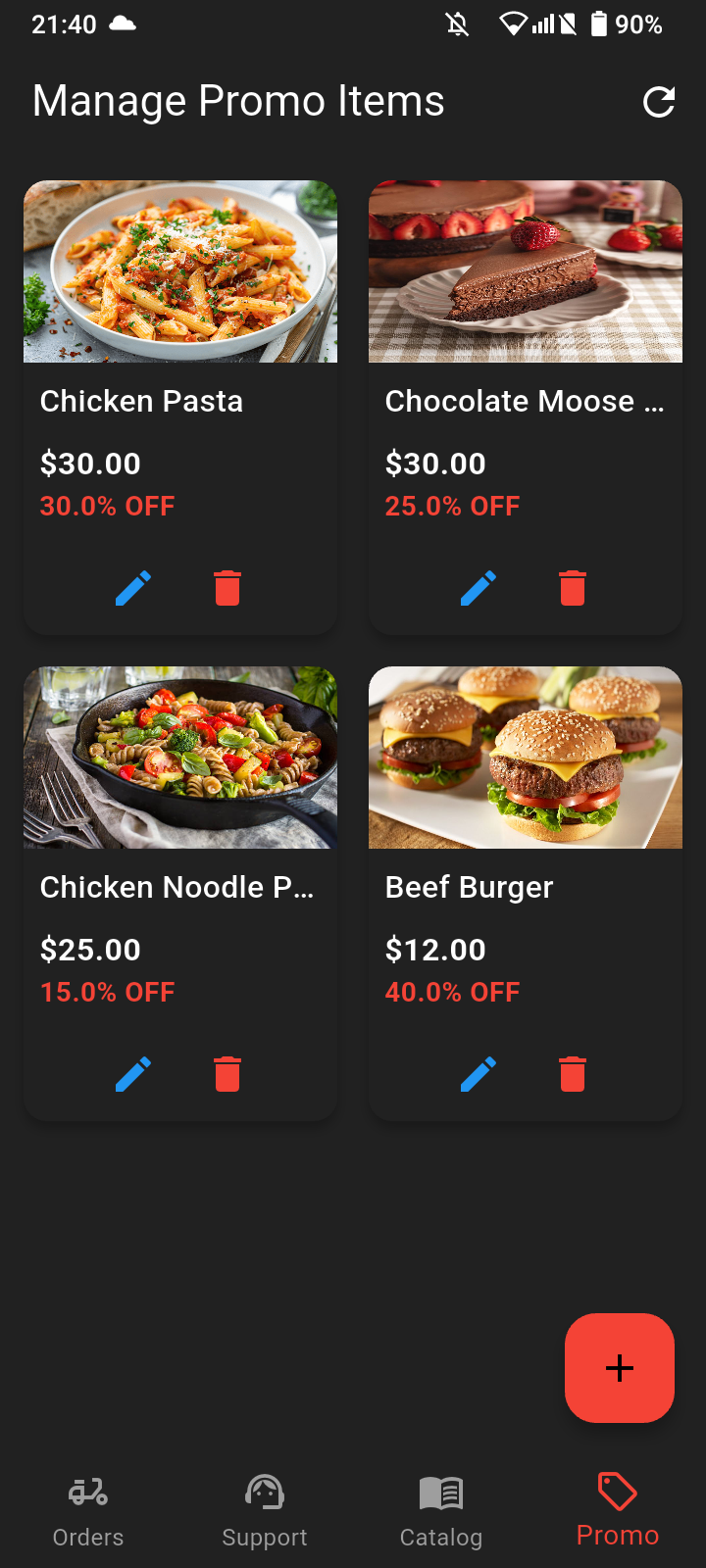Edit the Chicken Noodle promo item

point(133,1074)
